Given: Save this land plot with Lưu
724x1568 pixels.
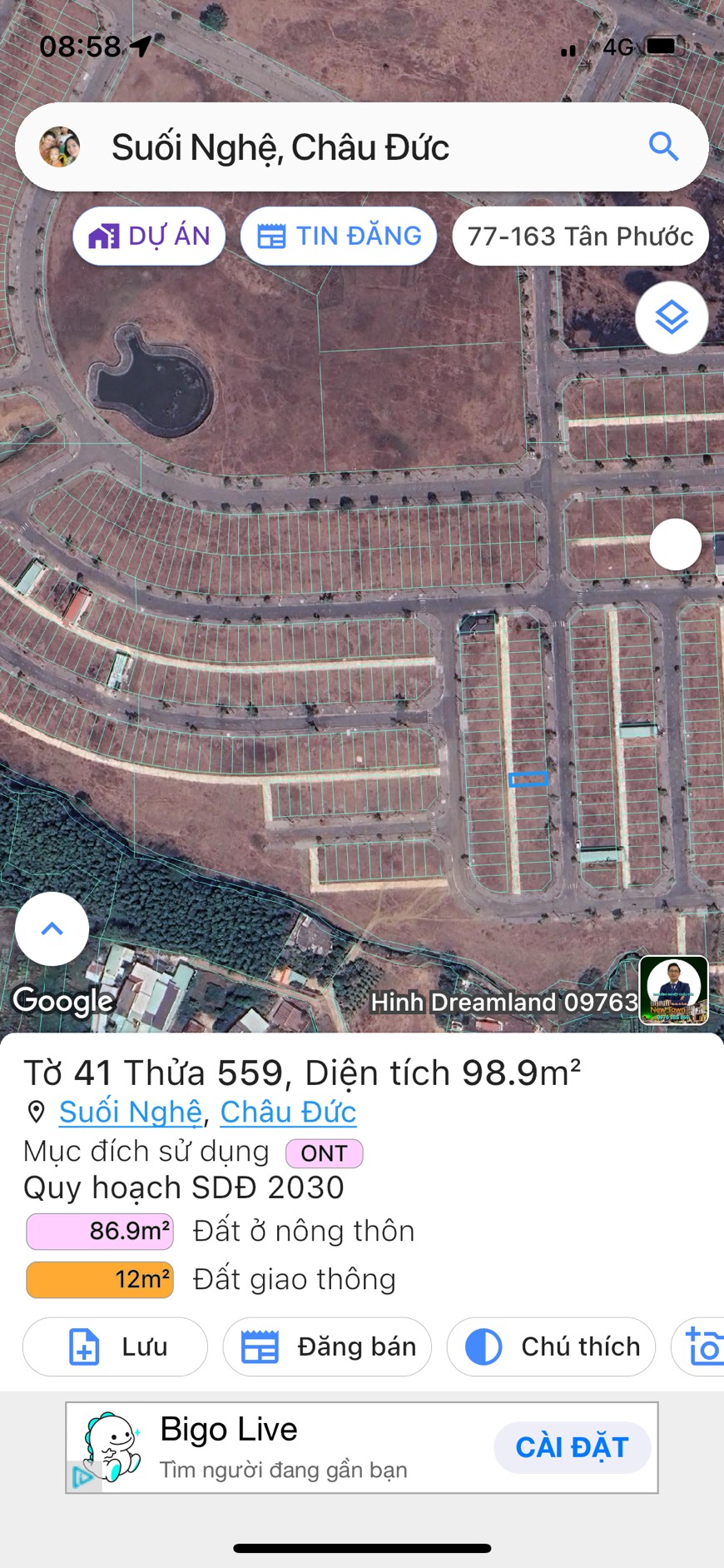Looking at the screenshot, I should click(x=115, y=1346).
